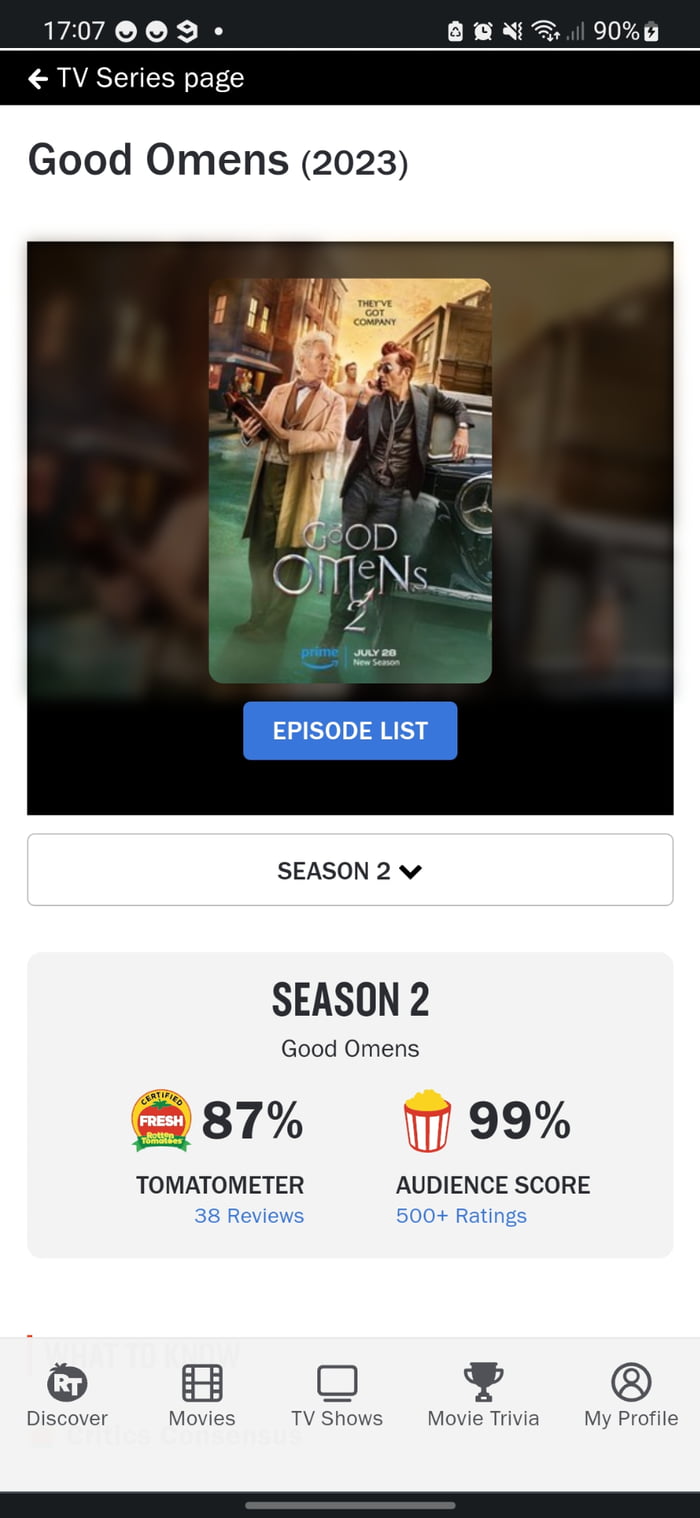Open the Episode List
700x1518 pixels.
click(x=350, y=731)
